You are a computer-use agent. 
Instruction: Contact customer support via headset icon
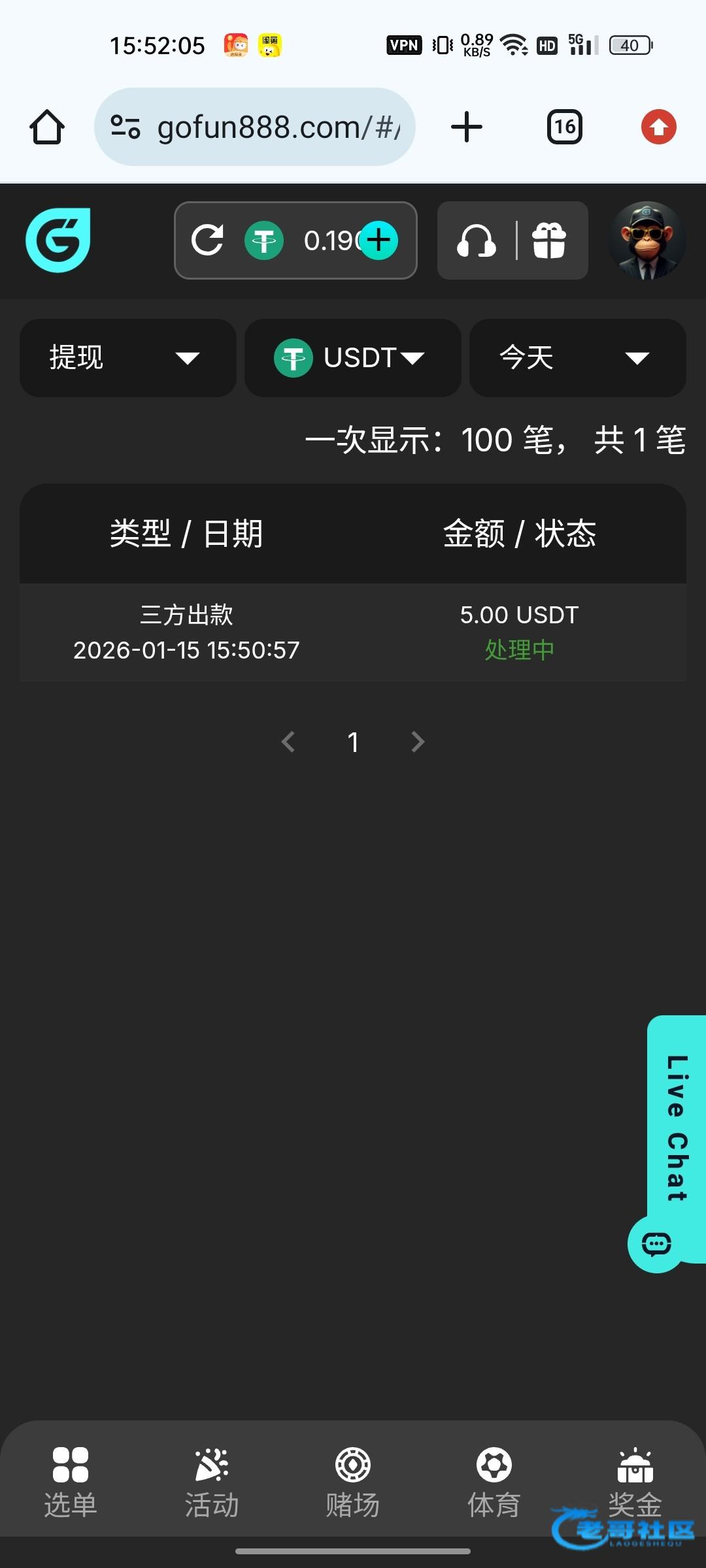click(477, 240)
